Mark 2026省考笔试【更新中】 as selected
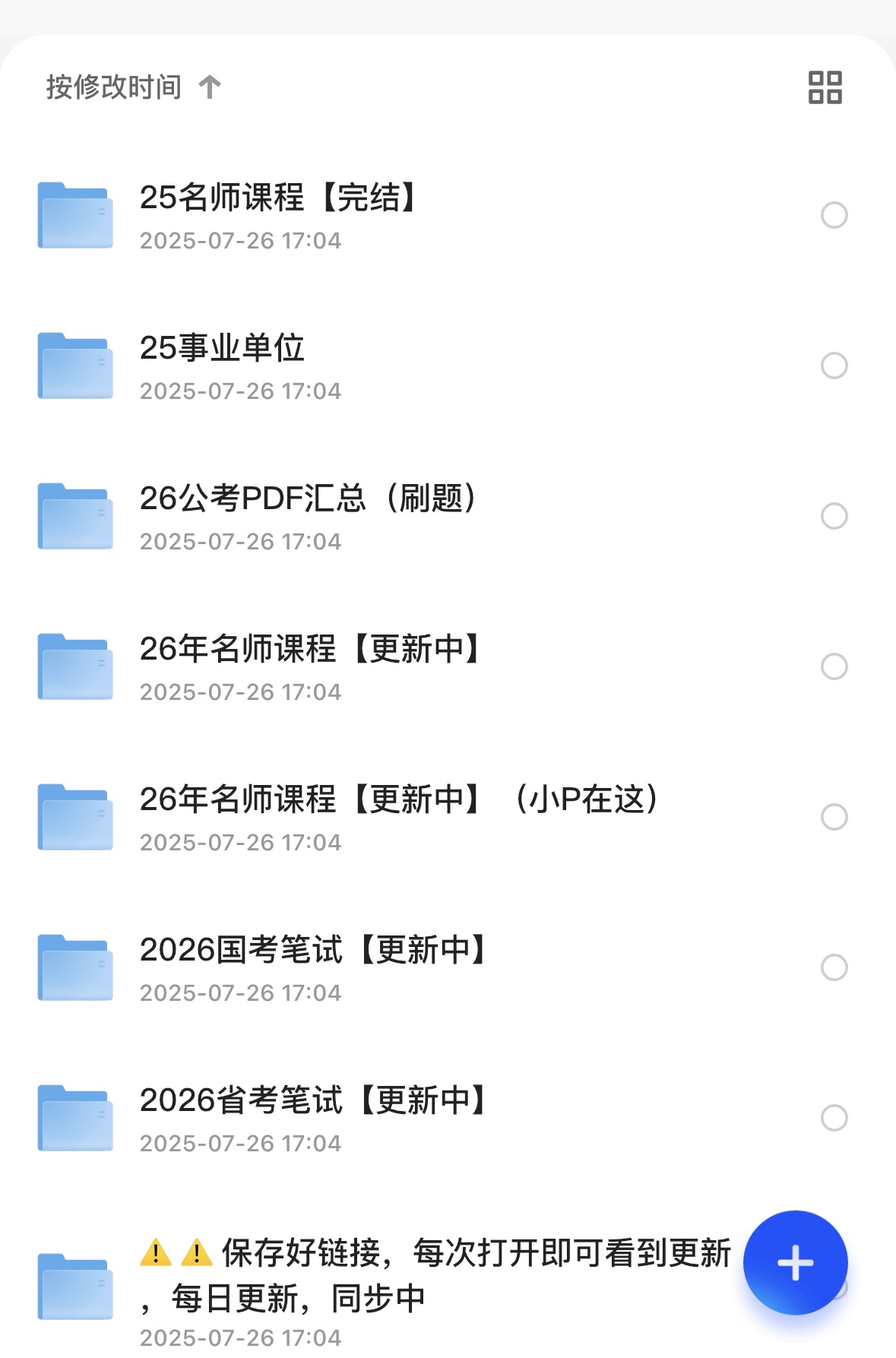 (834, 1118)
